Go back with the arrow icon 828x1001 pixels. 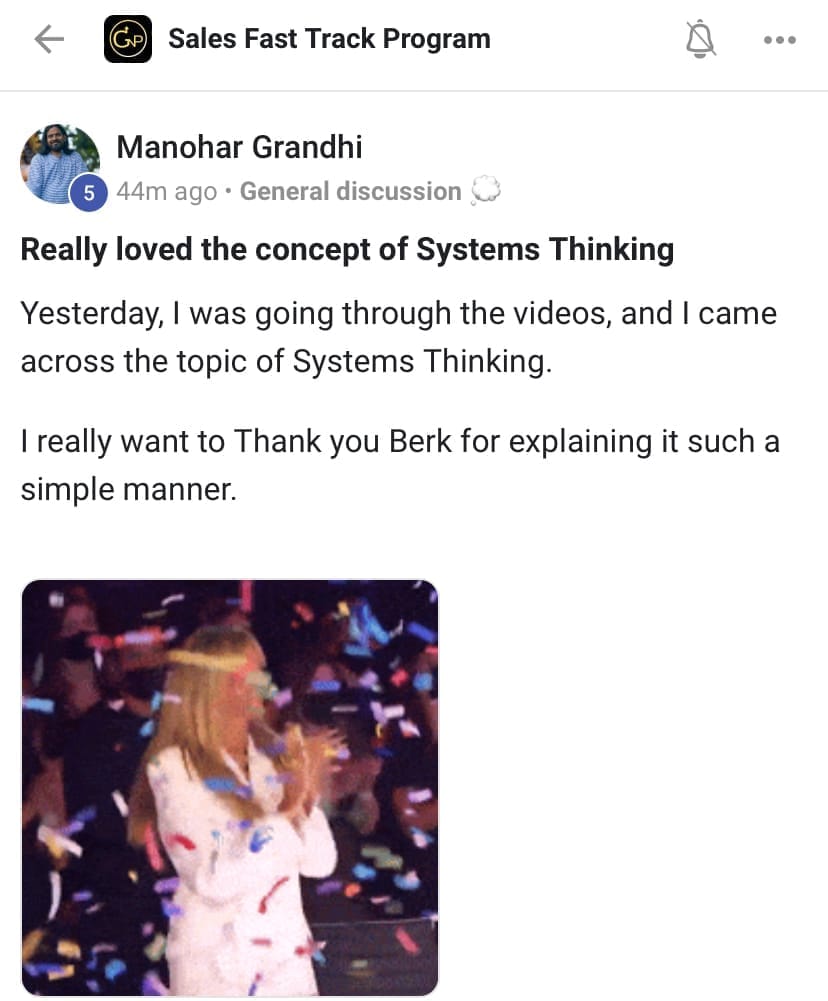click(49, 40)
